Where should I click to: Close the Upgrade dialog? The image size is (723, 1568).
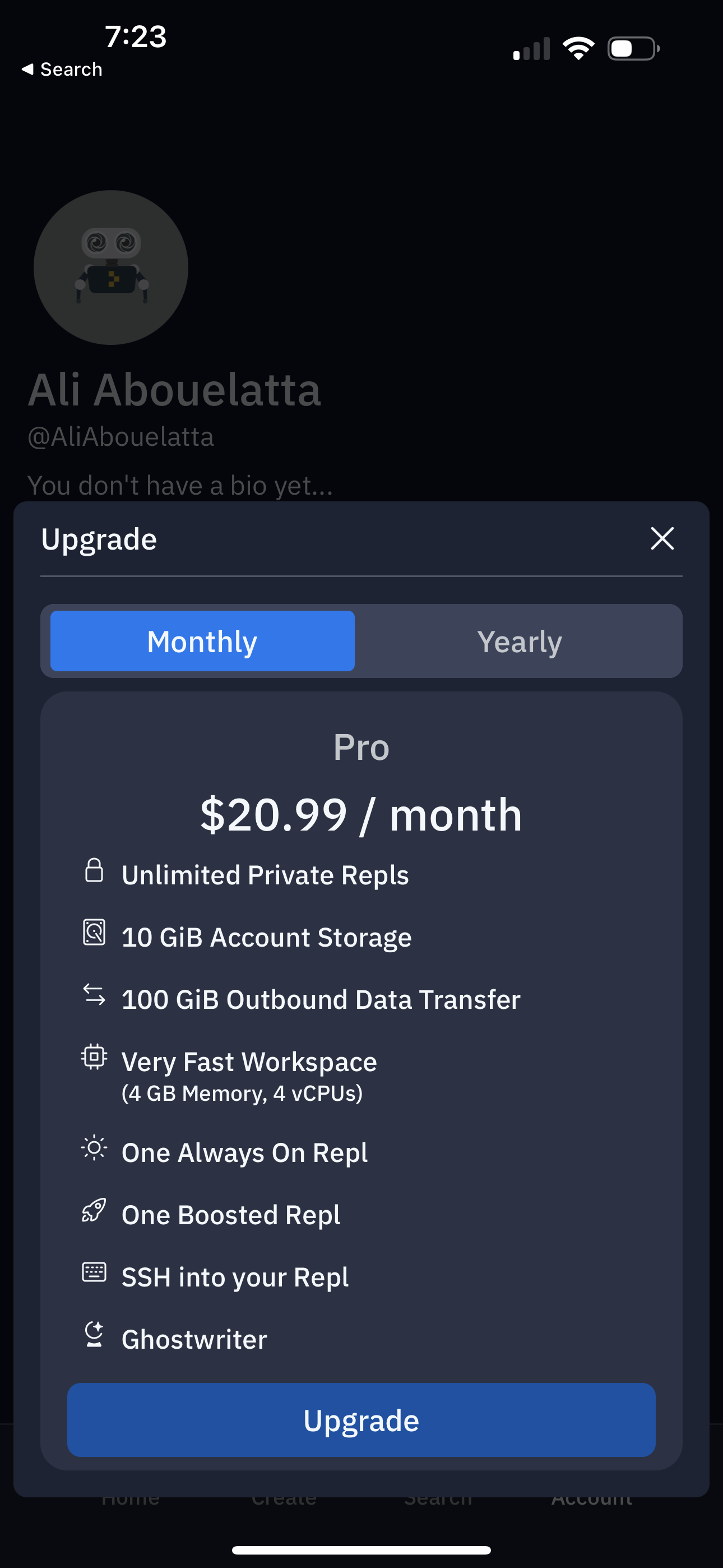point(661,539)
